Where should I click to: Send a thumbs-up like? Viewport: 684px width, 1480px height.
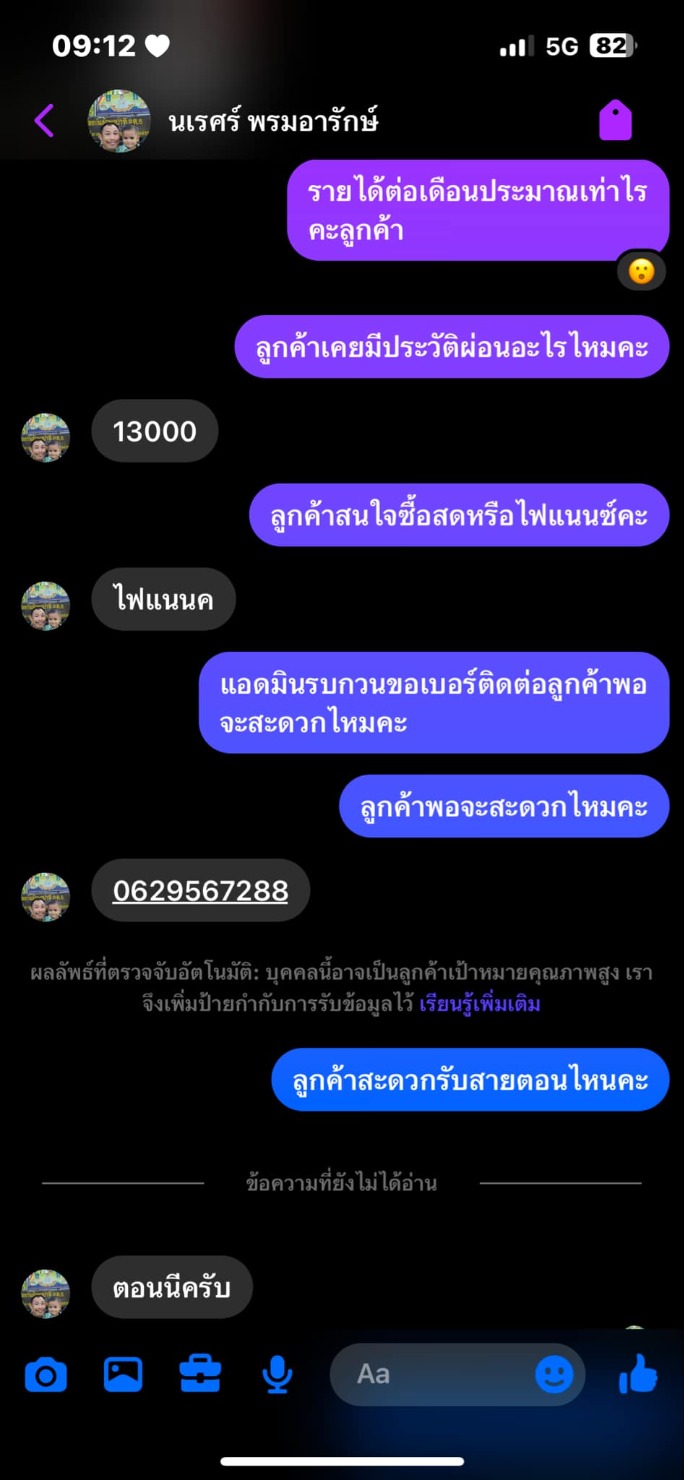(x=638, y=1377)
